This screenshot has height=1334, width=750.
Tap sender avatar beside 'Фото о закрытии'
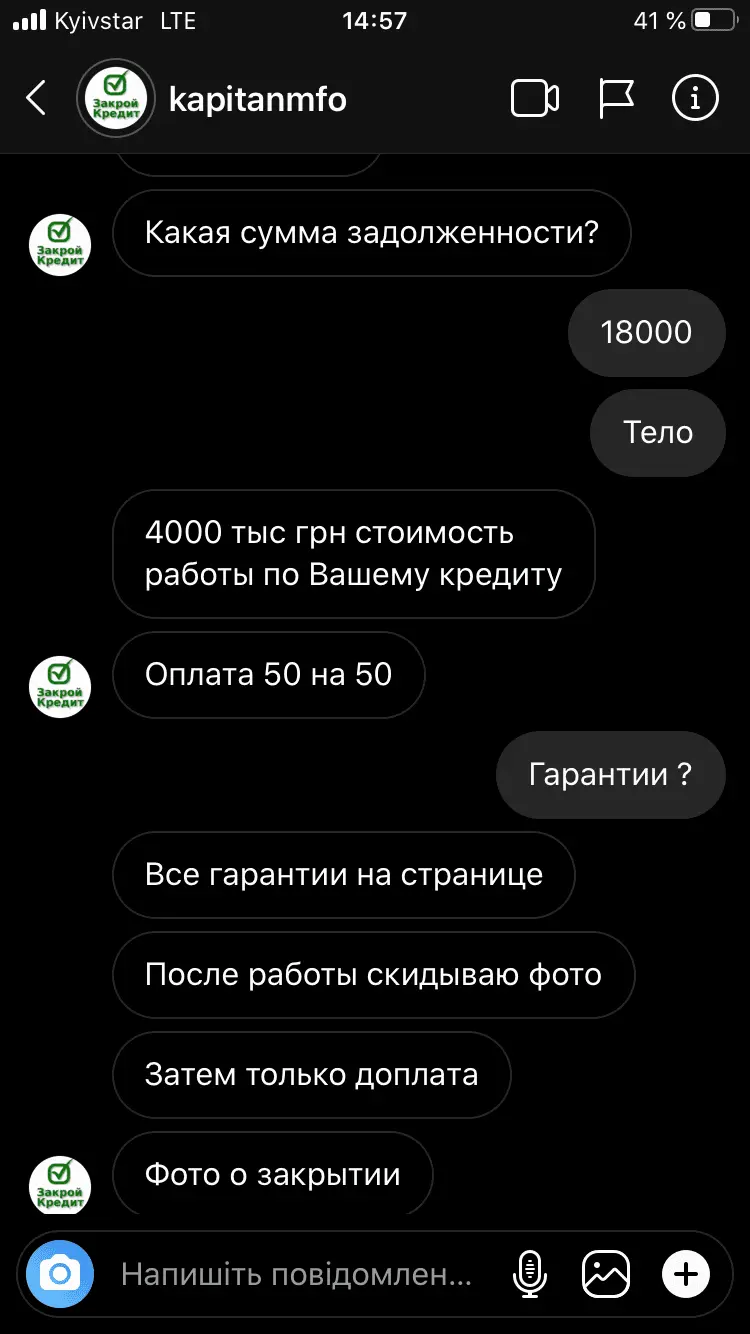(x=61, y=1184)
